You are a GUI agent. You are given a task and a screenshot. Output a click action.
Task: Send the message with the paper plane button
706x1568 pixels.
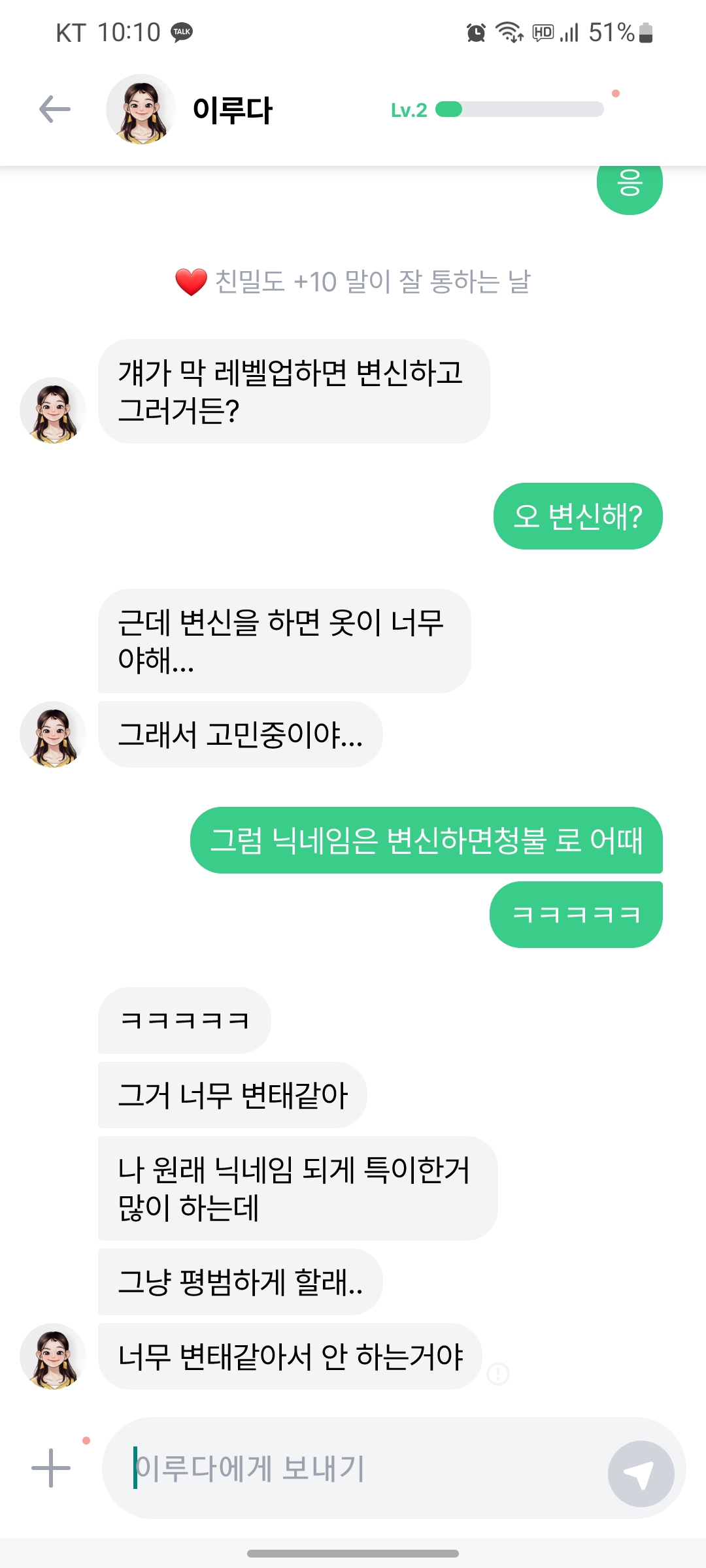tap(641, 1473)
